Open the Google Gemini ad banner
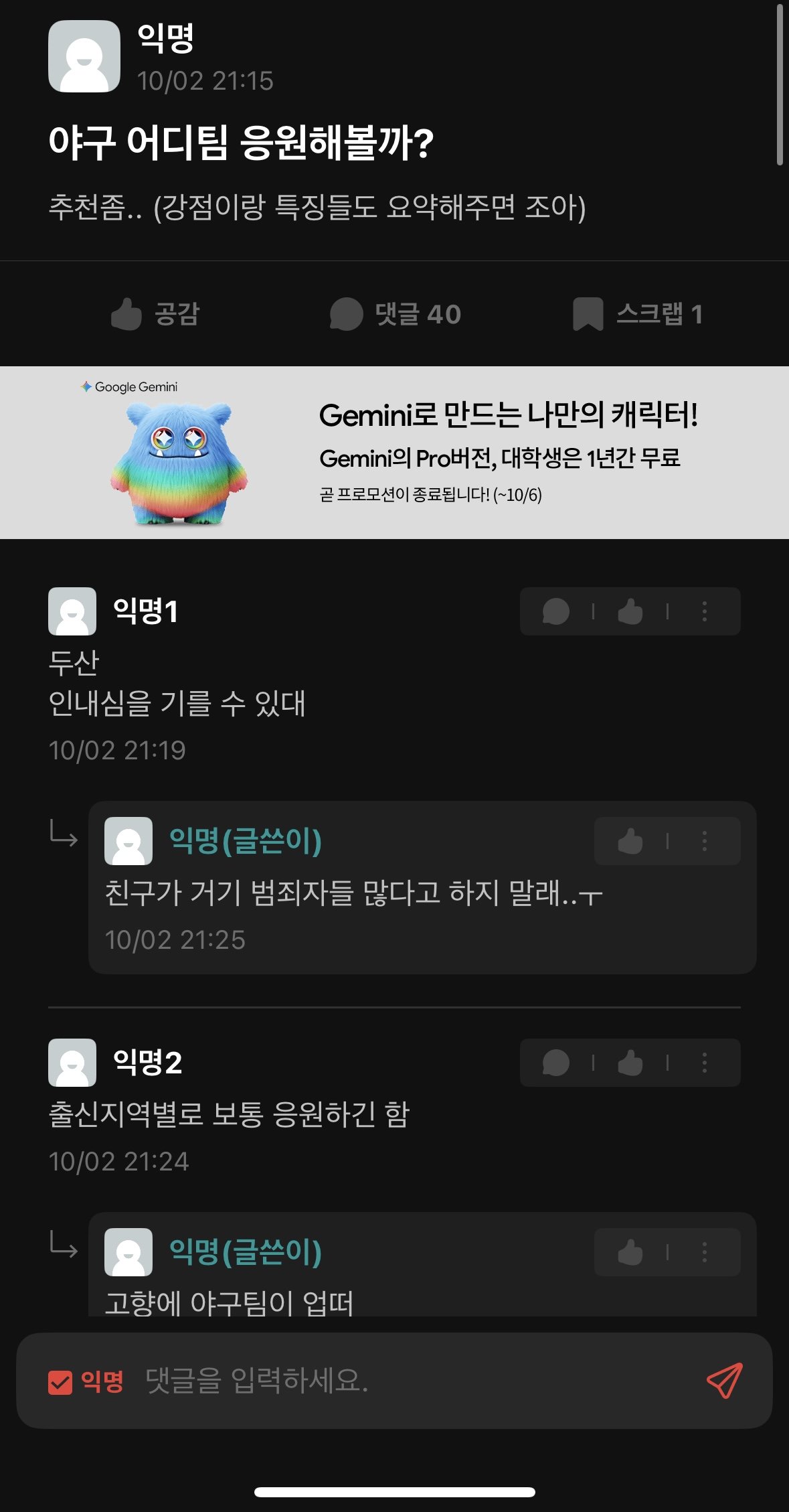Viewport: 789px width, 1512px height. point(394,453)
